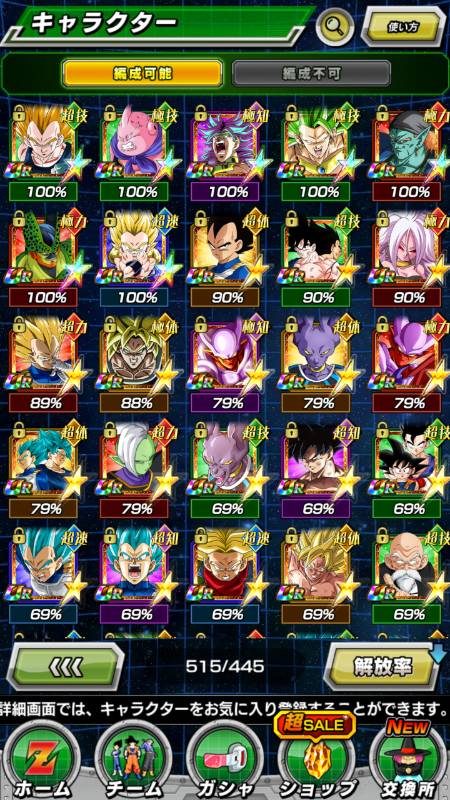The width and height of the screenshot is (450, 800).
Task: Open the Goku and Gohan card at 69%
Action: coord(408,469)
